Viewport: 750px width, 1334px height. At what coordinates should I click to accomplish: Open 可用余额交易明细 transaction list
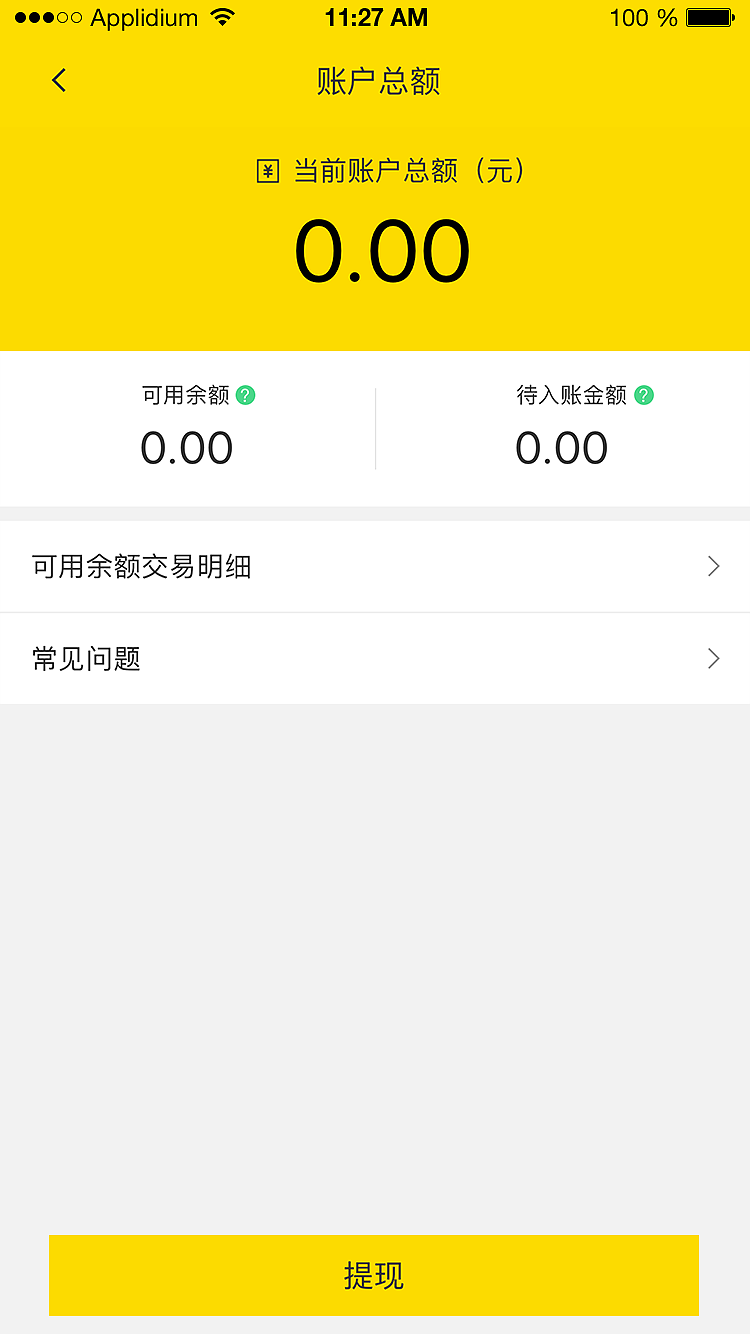click(x=141, y=566)
